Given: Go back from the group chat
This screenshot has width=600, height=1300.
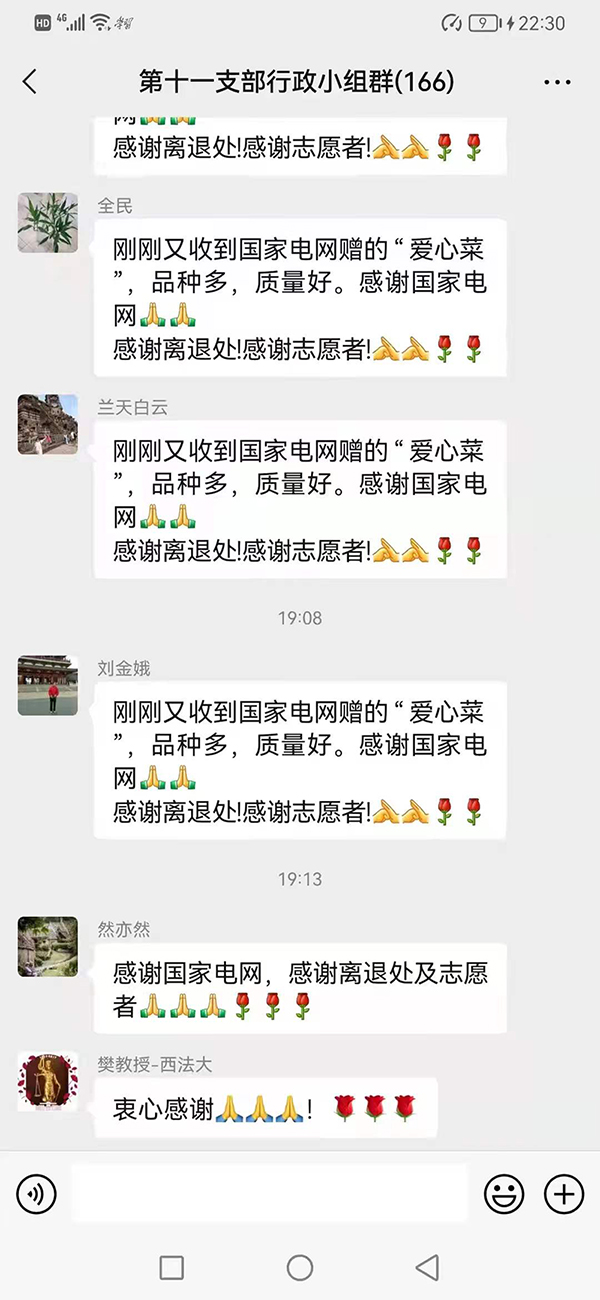Looking at the screenshot, I should click(x=29, y=82).
